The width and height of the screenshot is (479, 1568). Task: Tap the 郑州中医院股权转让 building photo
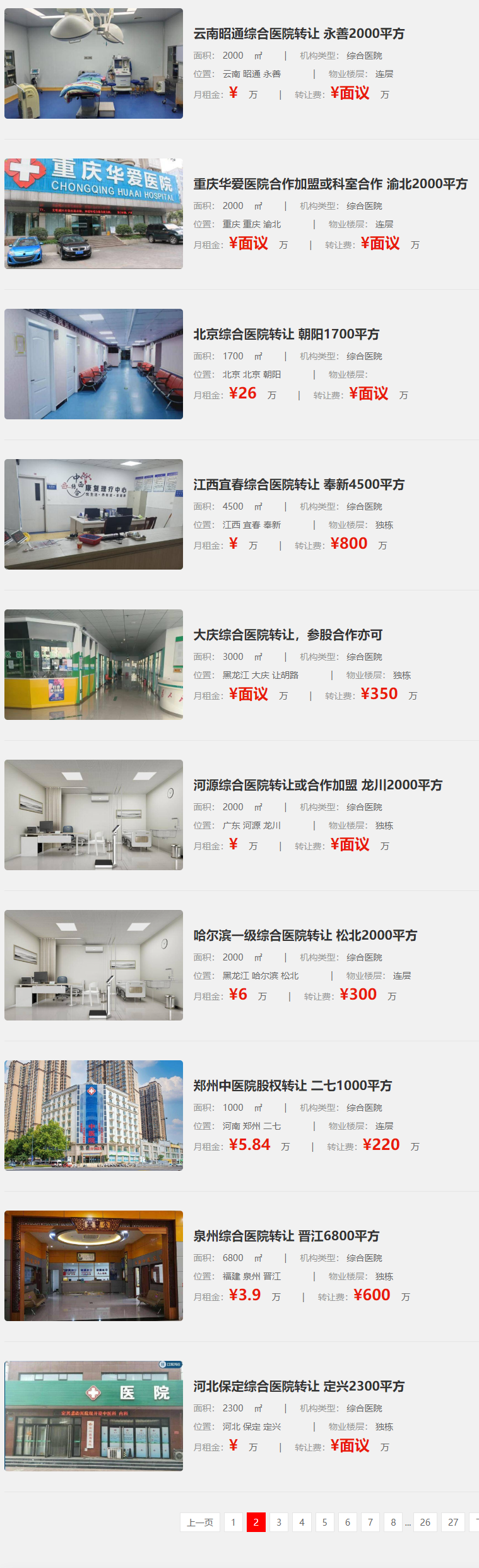pos(93,1115)
